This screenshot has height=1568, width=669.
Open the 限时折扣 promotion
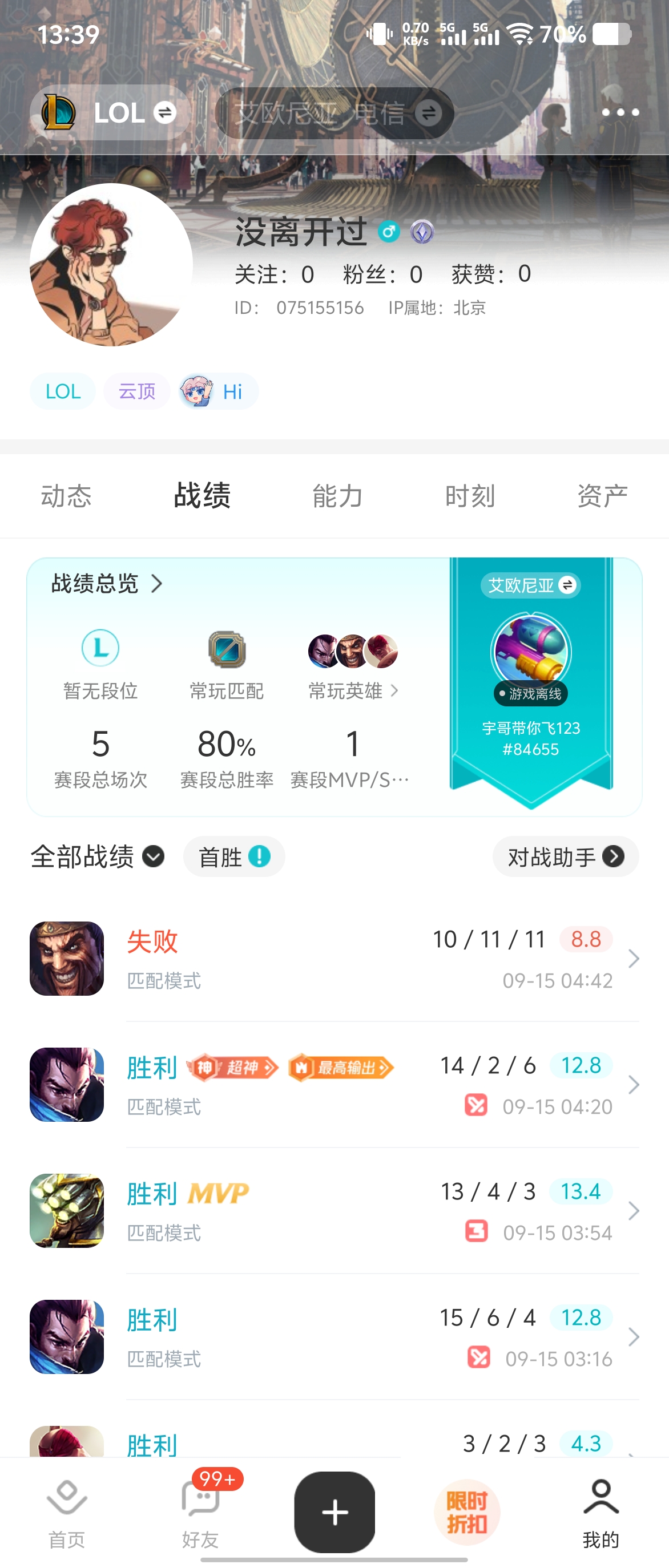coord(467,1512)
